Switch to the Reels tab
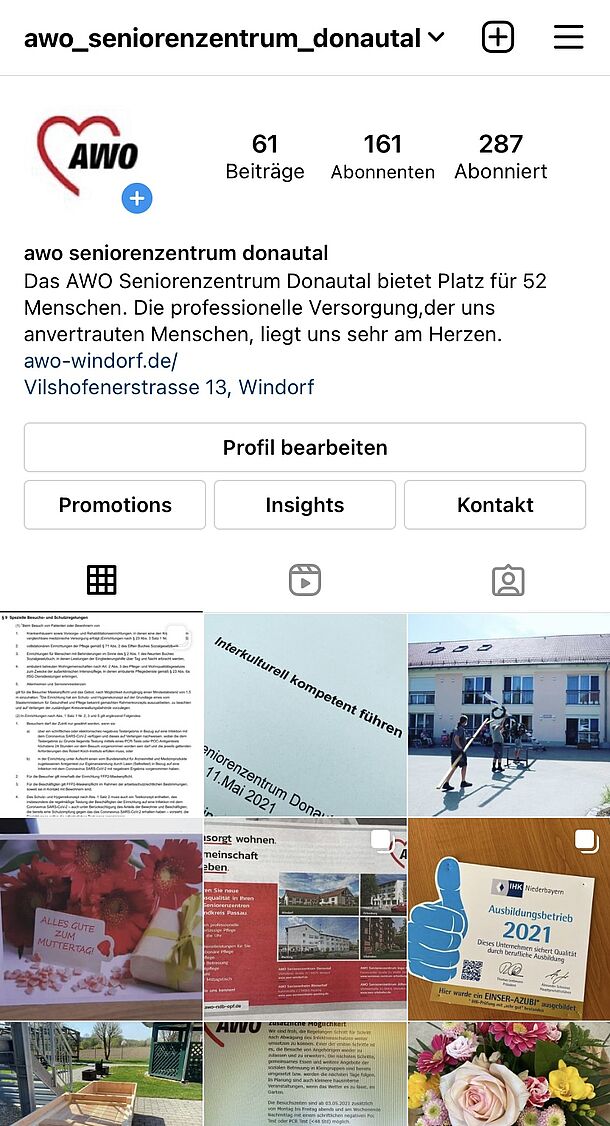 [305, 580]
